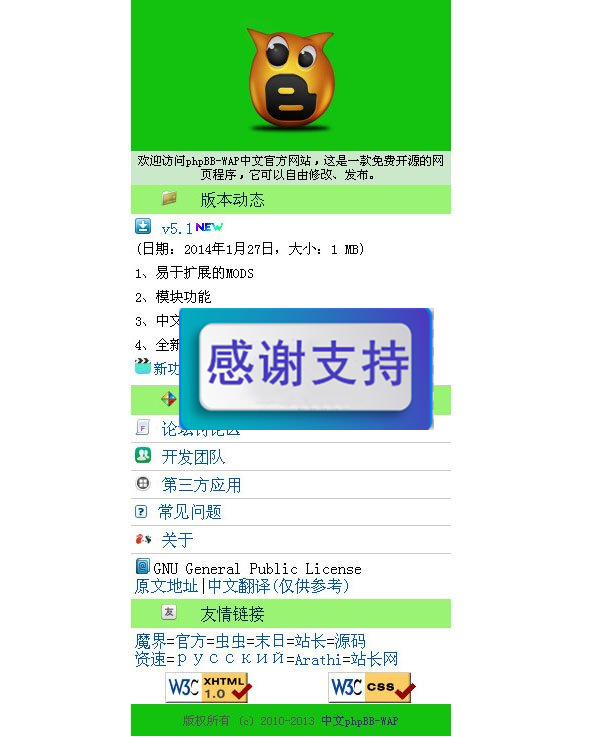The width and height of the screenshot is (613, 737).
Task: Visit the 资速 friend link
Action: [150, 659]
